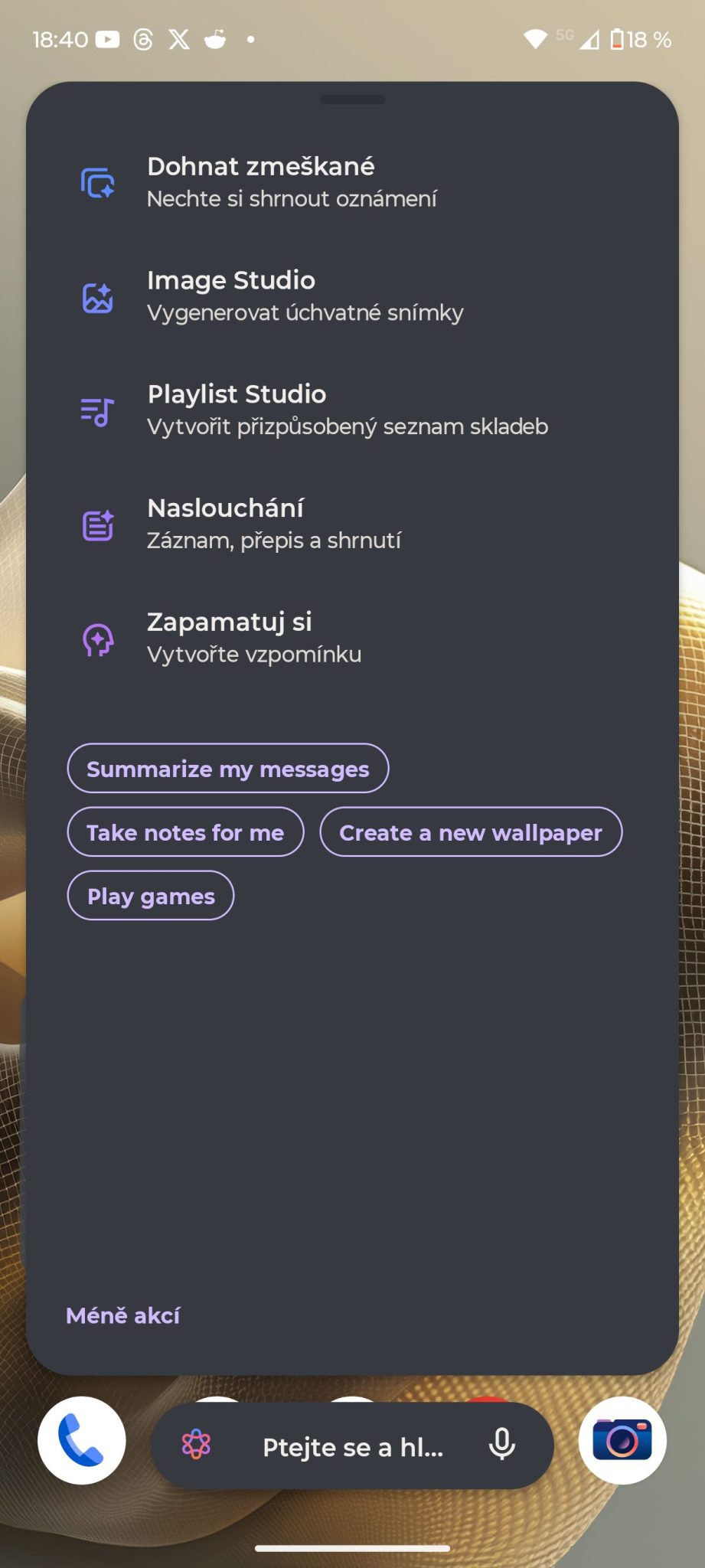Tap Create a new wallpaper chip

click(471, 832)
